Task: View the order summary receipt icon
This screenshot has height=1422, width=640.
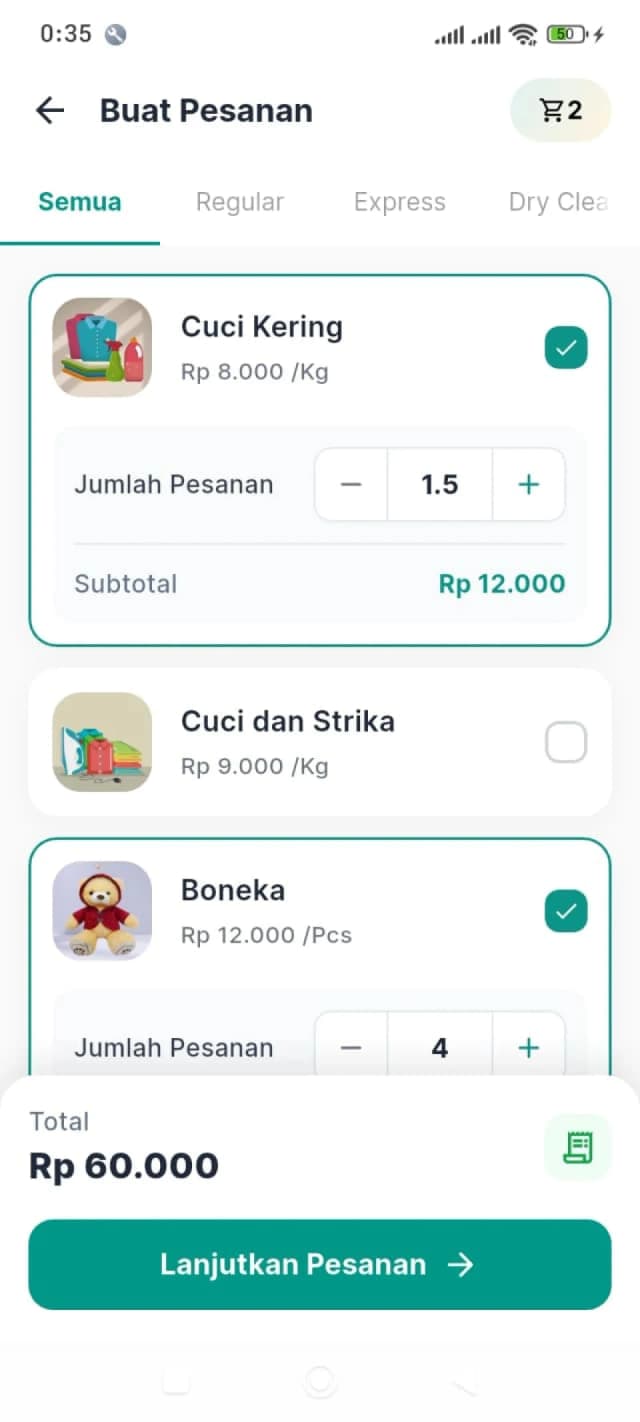Action: [x=577, y=1147]
